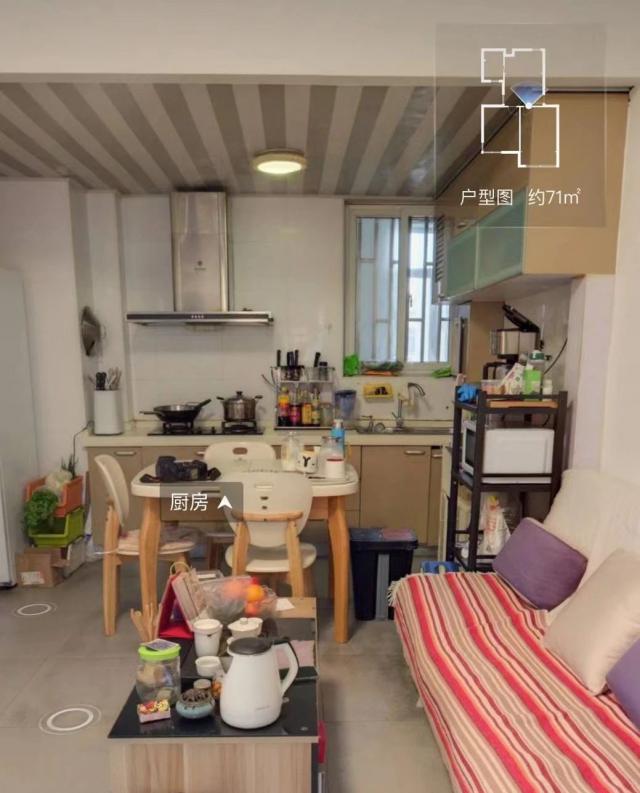Move to the floor ring near the coffee table

point(70,718)
